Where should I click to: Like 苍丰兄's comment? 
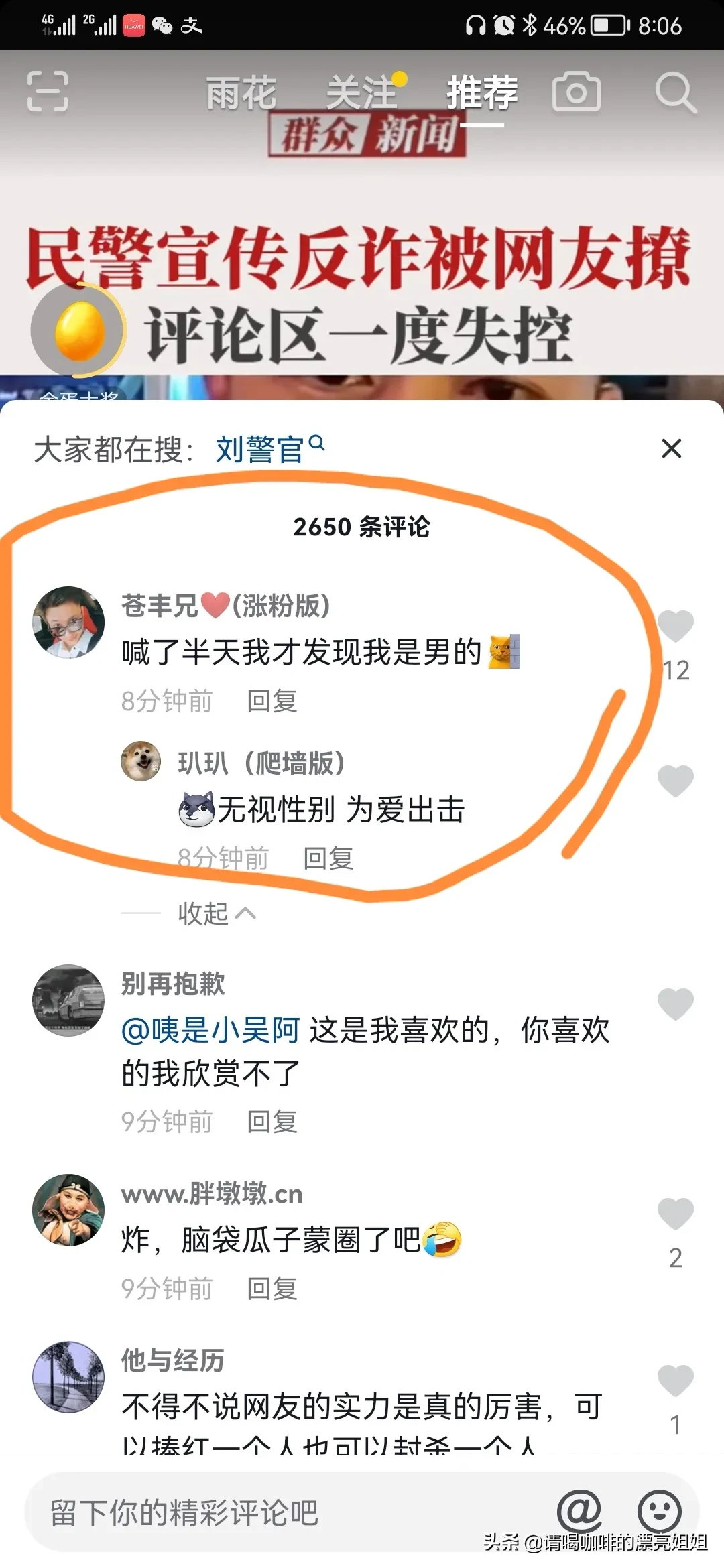pos(675,627)
